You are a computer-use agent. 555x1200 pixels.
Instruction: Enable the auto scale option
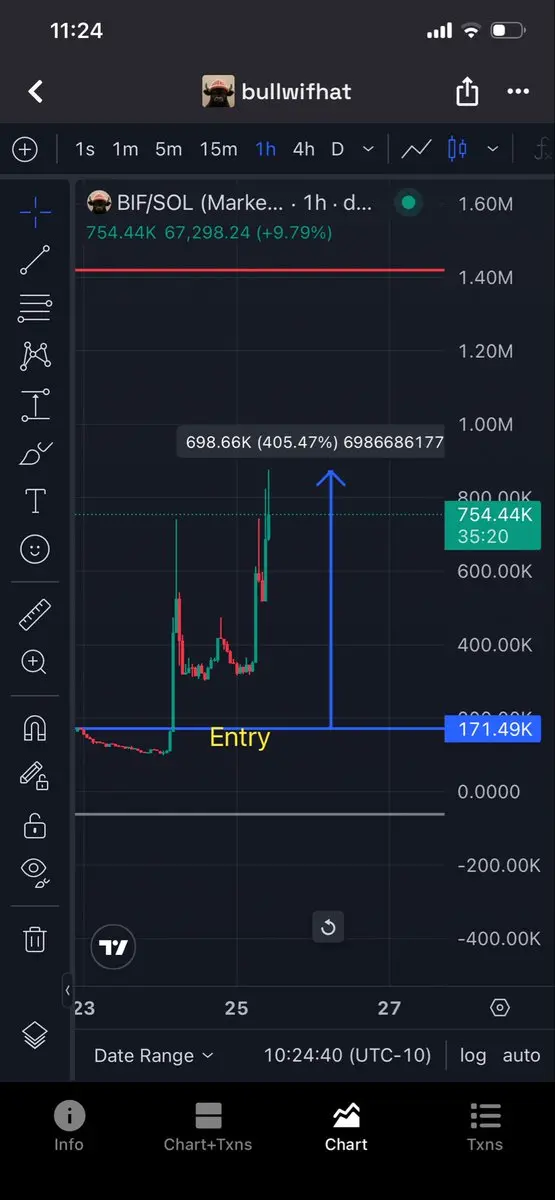[x=521, y=1055]
